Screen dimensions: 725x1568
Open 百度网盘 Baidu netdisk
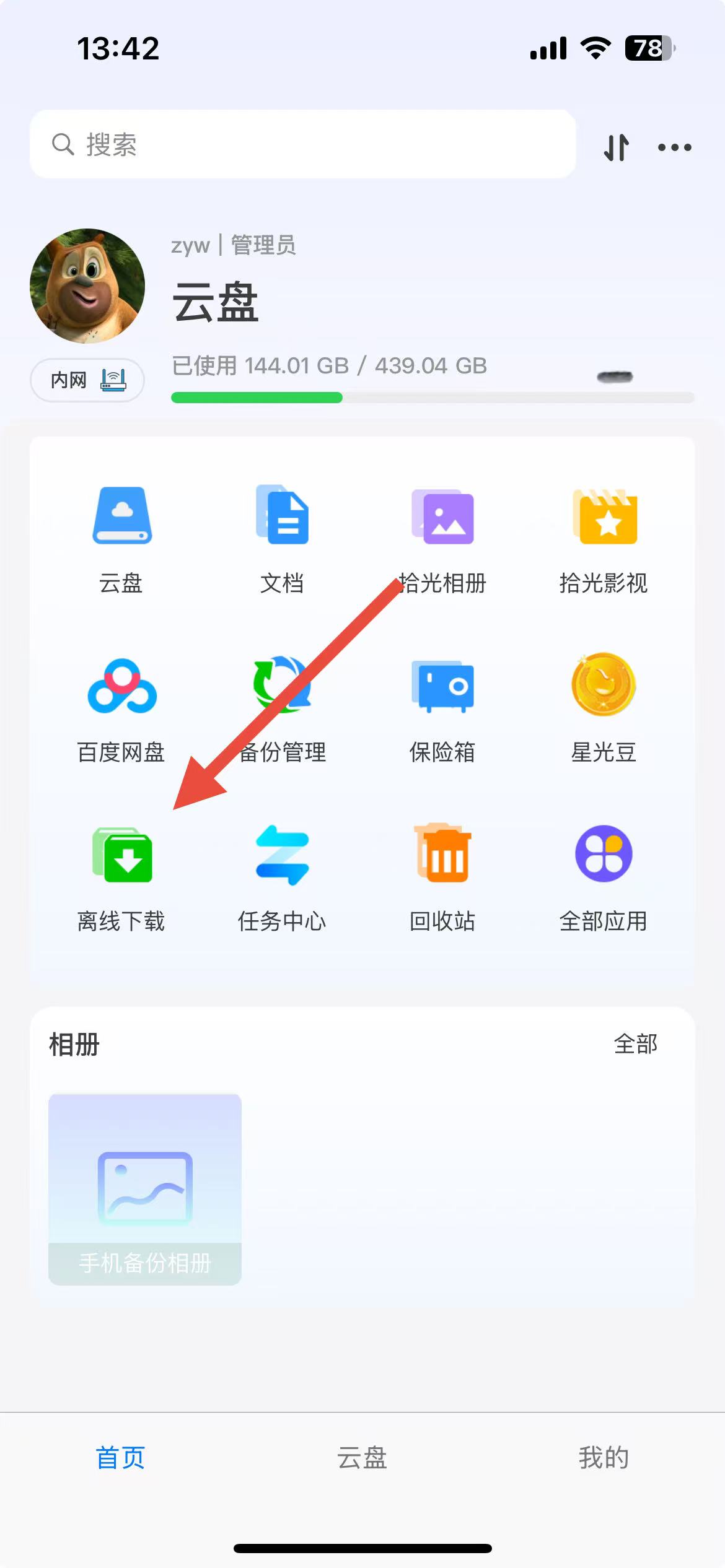121,709
